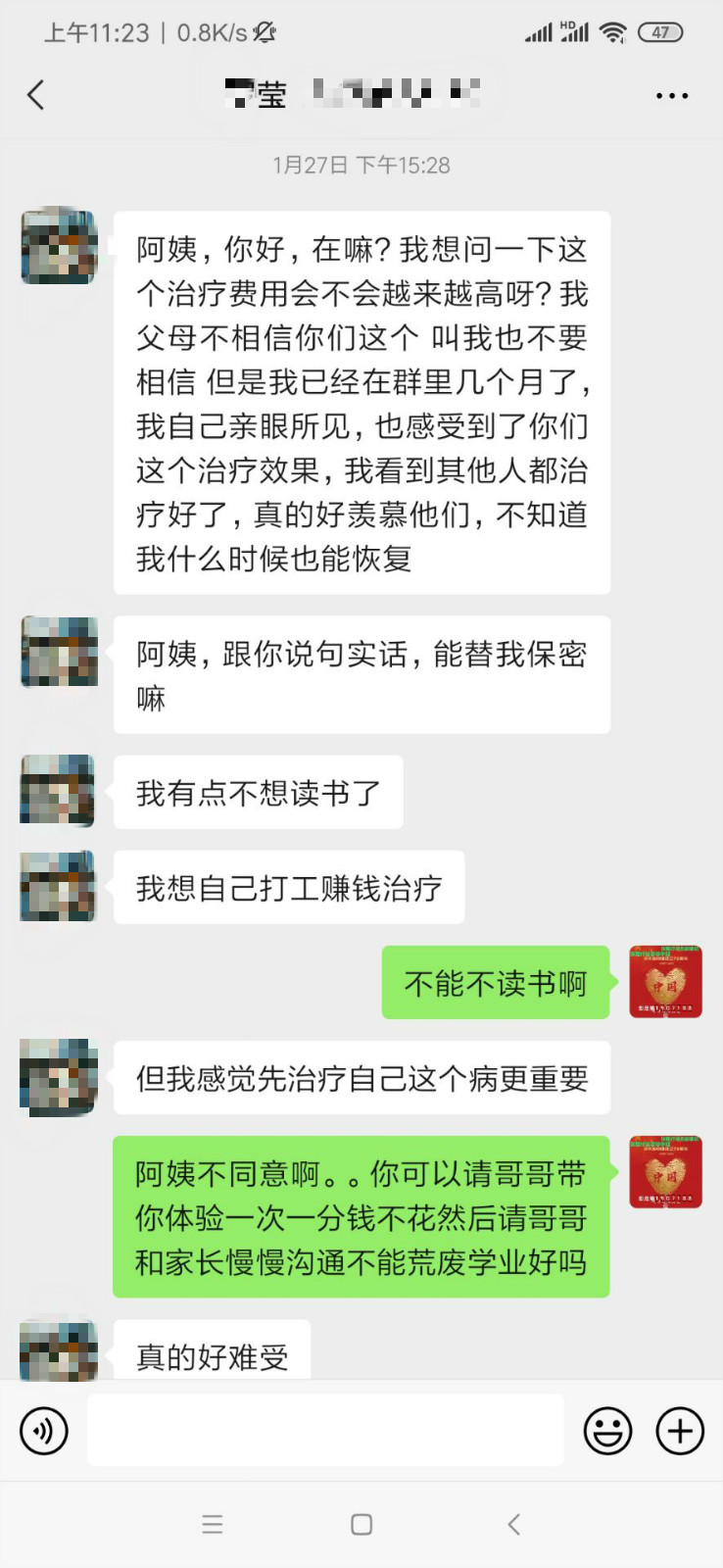Open sender's avatar beside 我有点不想读书了
The height and width of the screenshot is (1568, 723).
59,790
